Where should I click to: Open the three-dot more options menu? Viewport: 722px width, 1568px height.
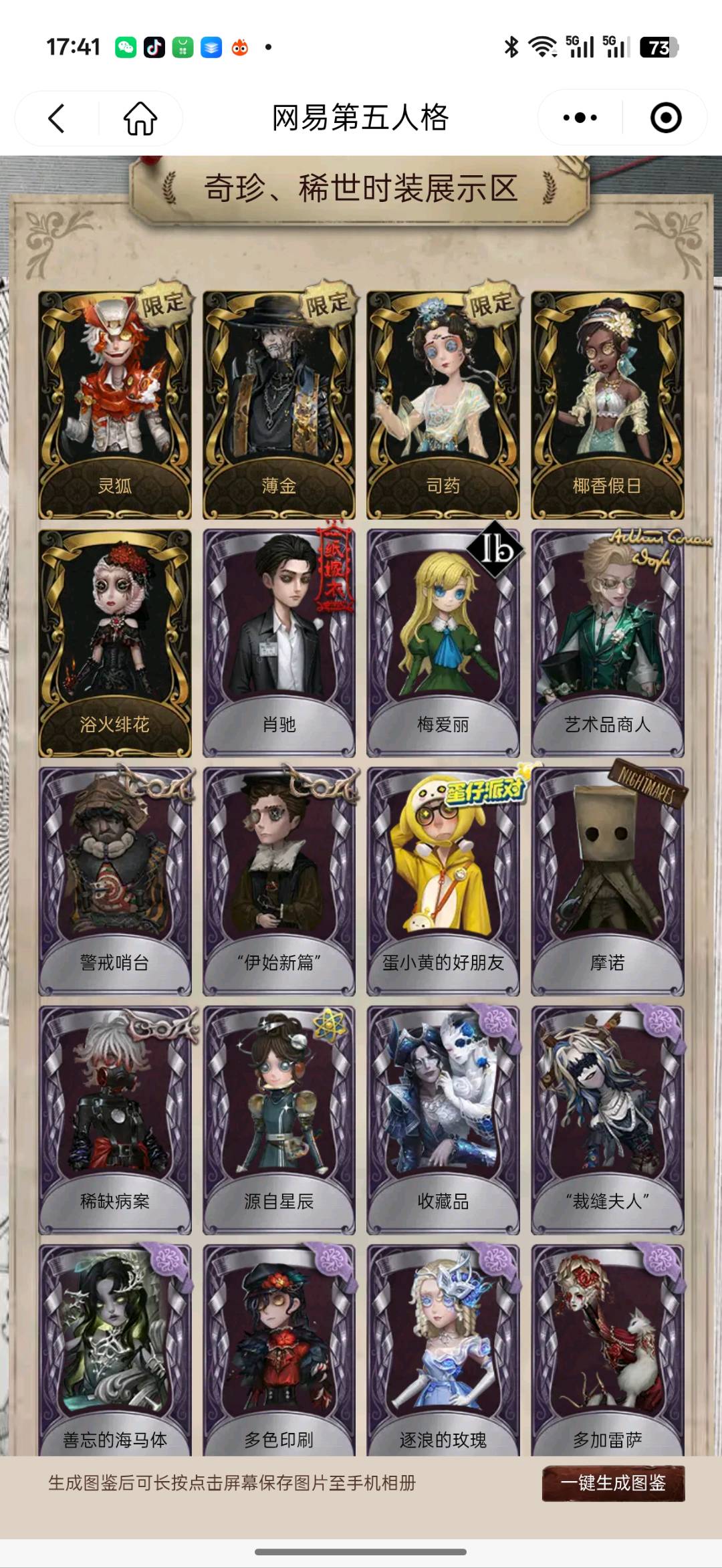tap(580, 118)
